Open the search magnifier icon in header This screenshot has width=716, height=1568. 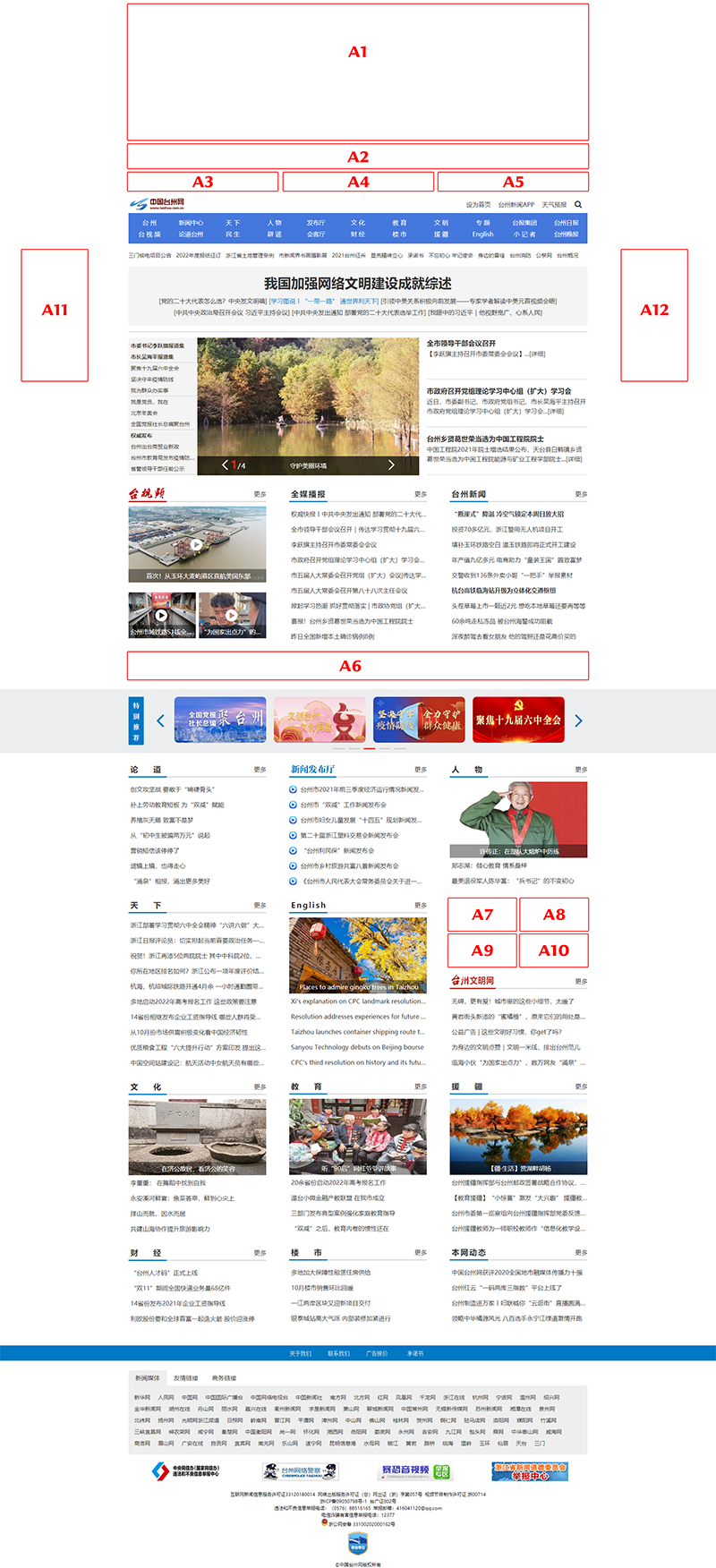(578, 204)
